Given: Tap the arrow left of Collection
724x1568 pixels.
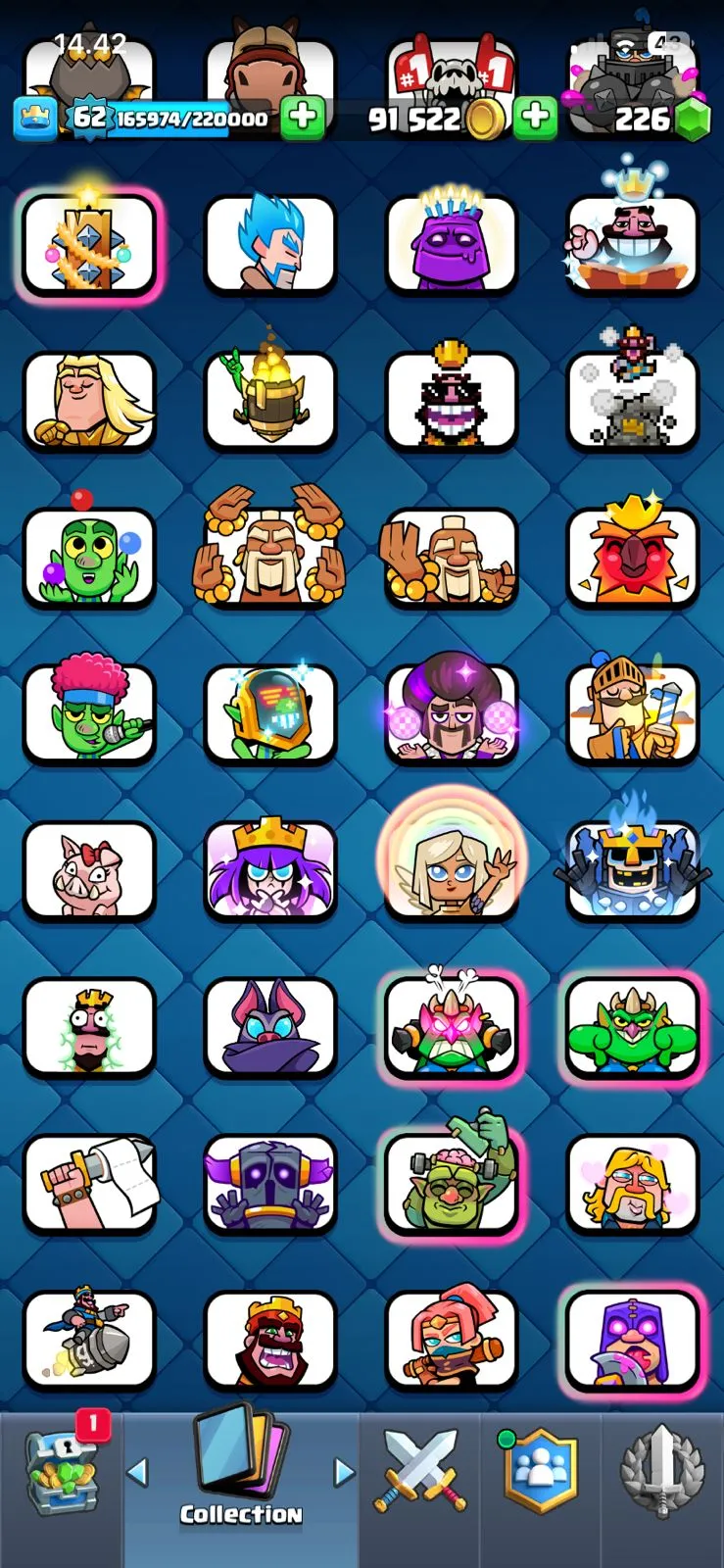Looking at the screenshot, I should pyautogui.click(x=138, y=1471).
